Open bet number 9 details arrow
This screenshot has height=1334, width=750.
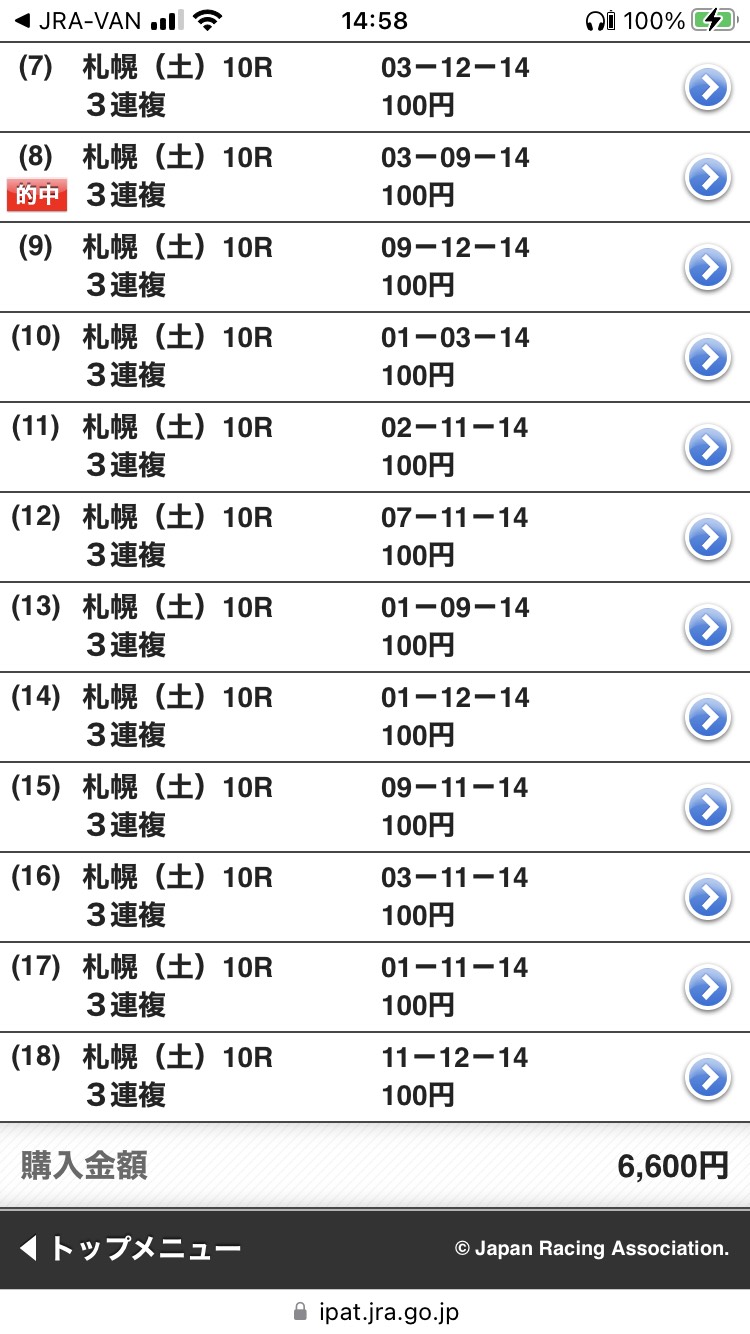click(708, 268)
